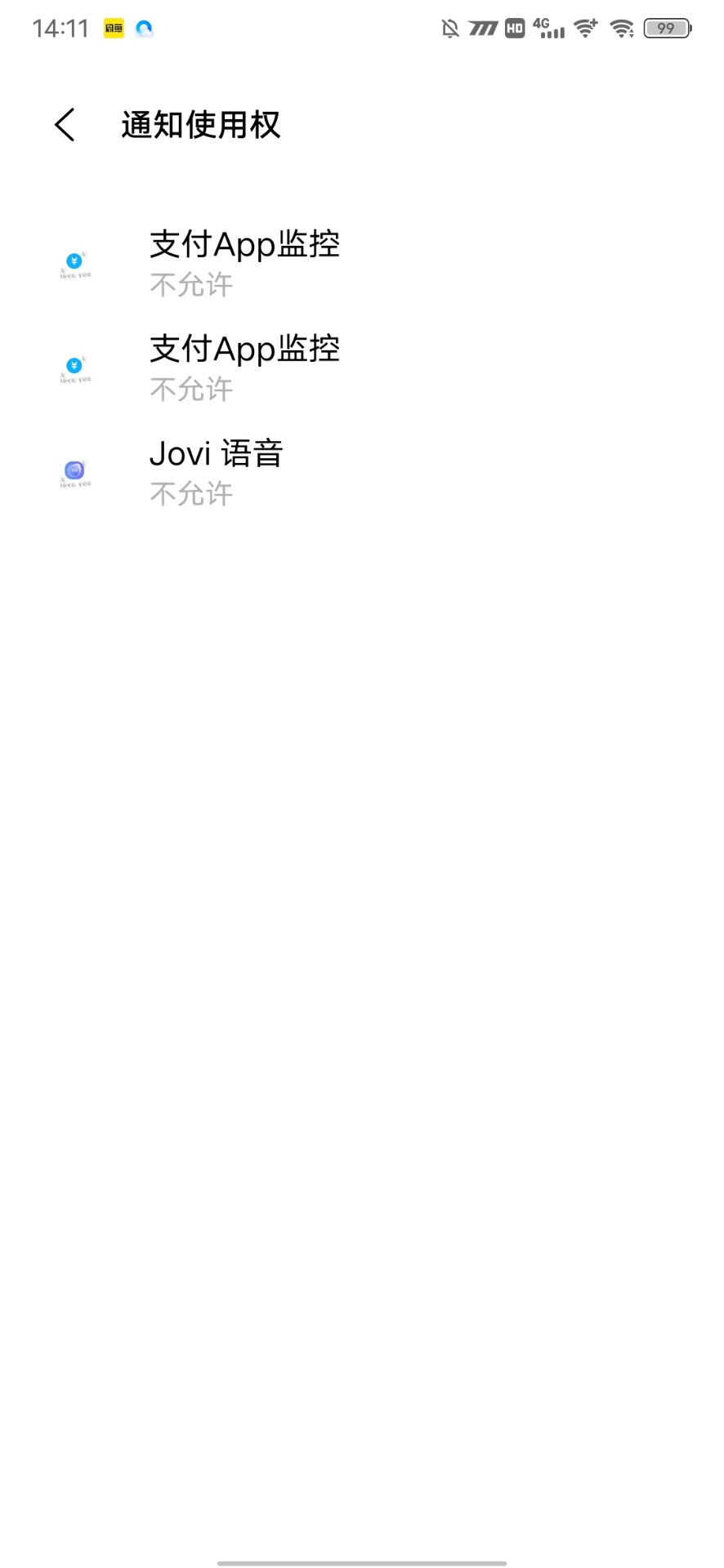Tap the back arrow to leave this page

pos(64,125)
